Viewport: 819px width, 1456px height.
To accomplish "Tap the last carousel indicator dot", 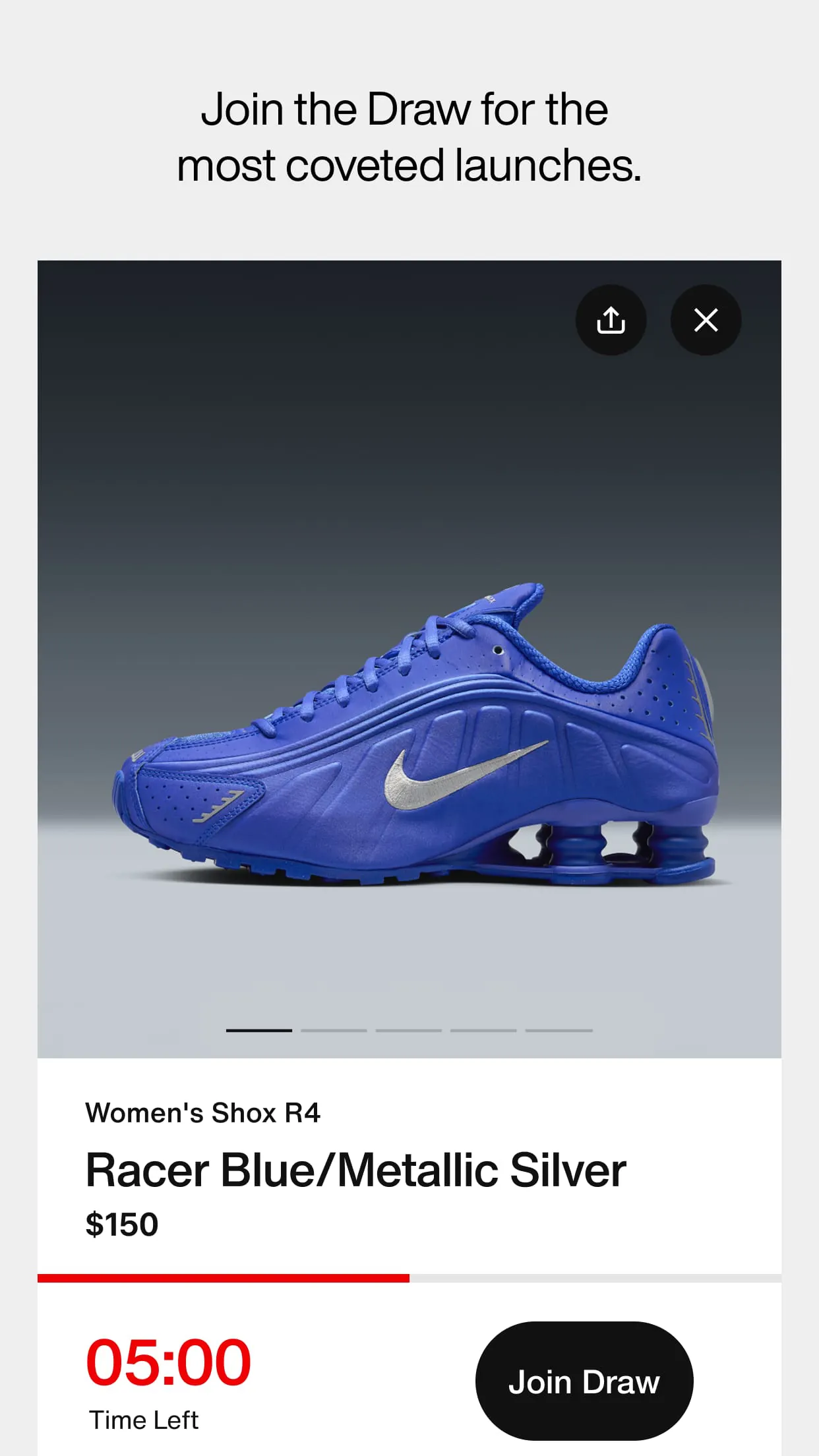I will pyautogui.click(x=557, y=1030).
